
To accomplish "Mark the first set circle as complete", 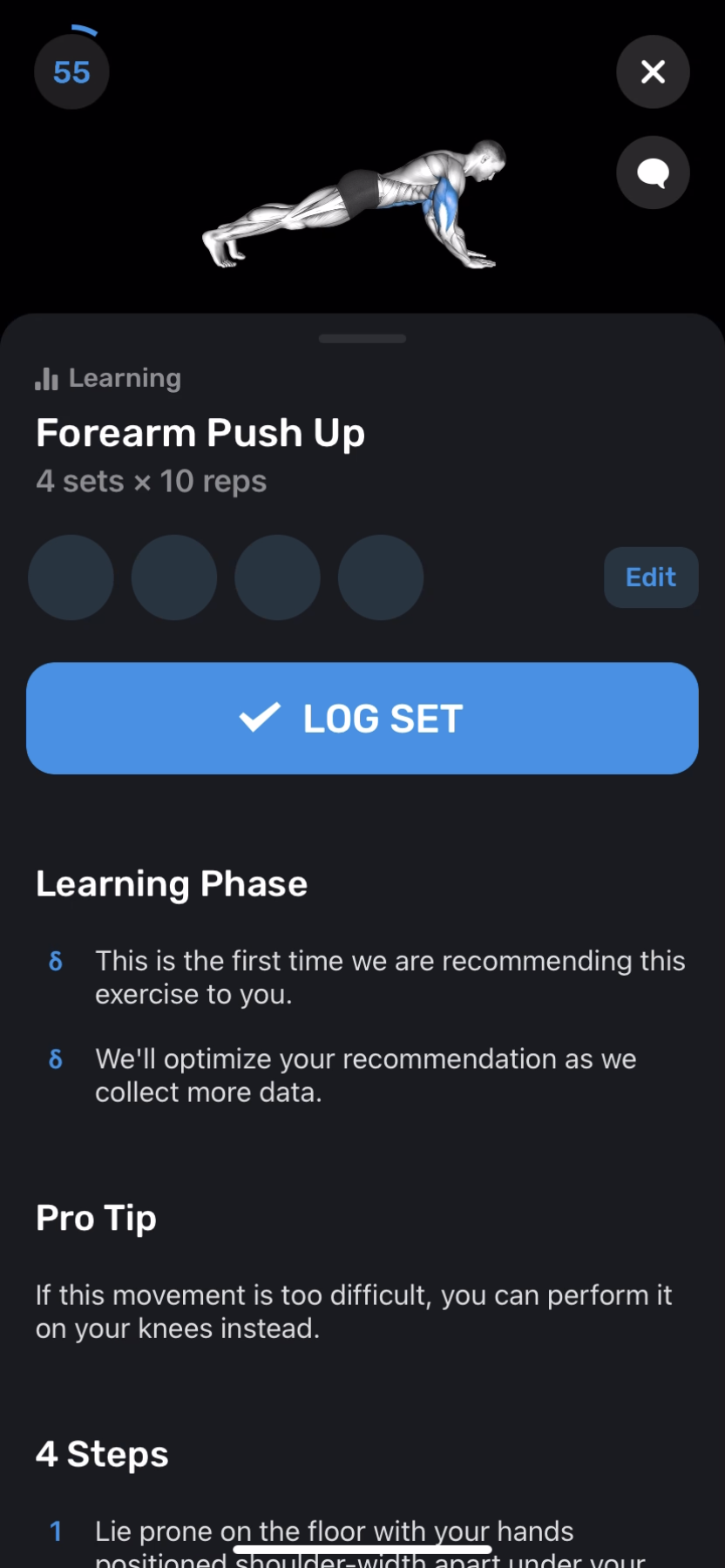I will (x=71, y=577).
